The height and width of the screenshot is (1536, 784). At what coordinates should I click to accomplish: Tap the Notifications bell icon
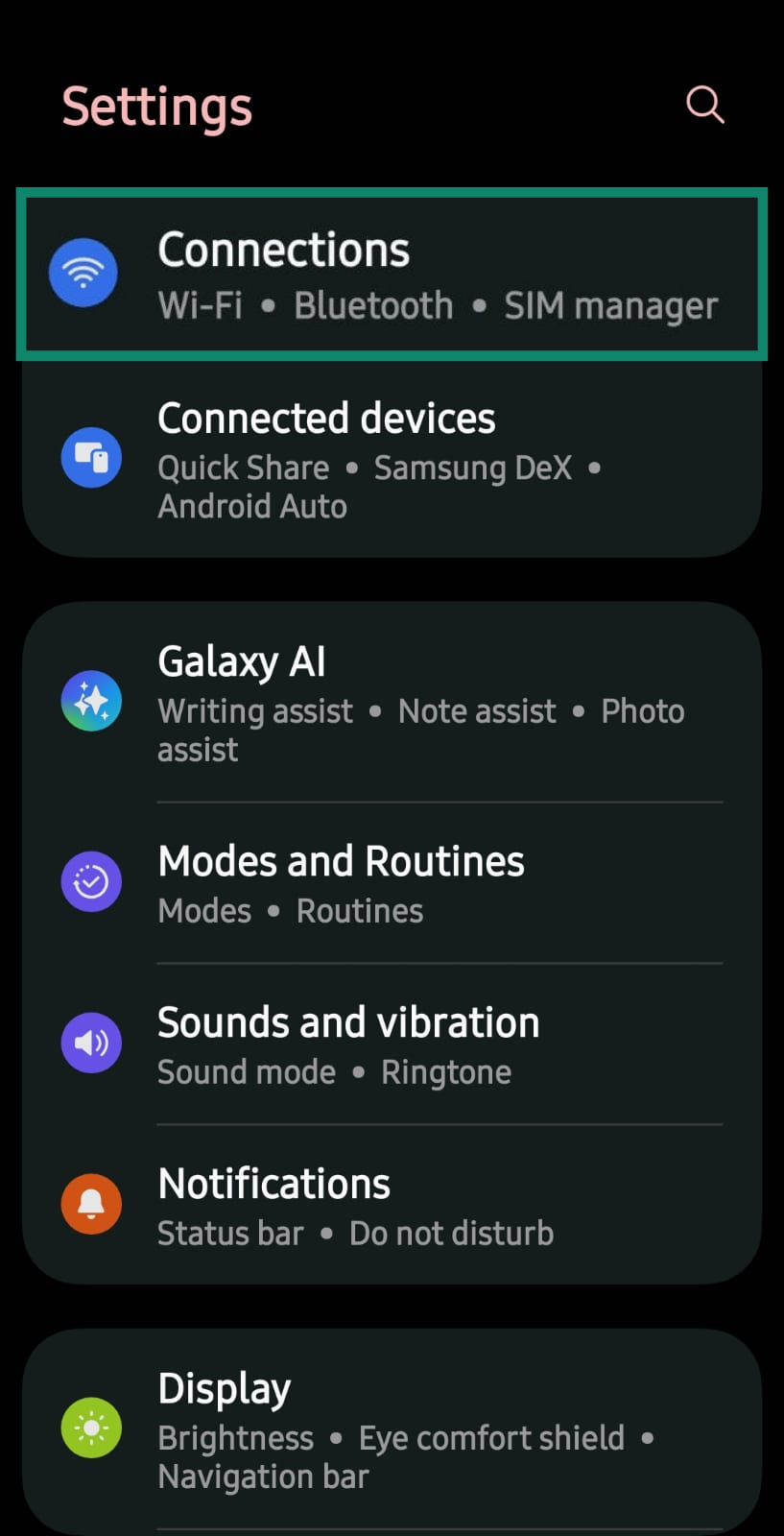tap(91, 1203)
